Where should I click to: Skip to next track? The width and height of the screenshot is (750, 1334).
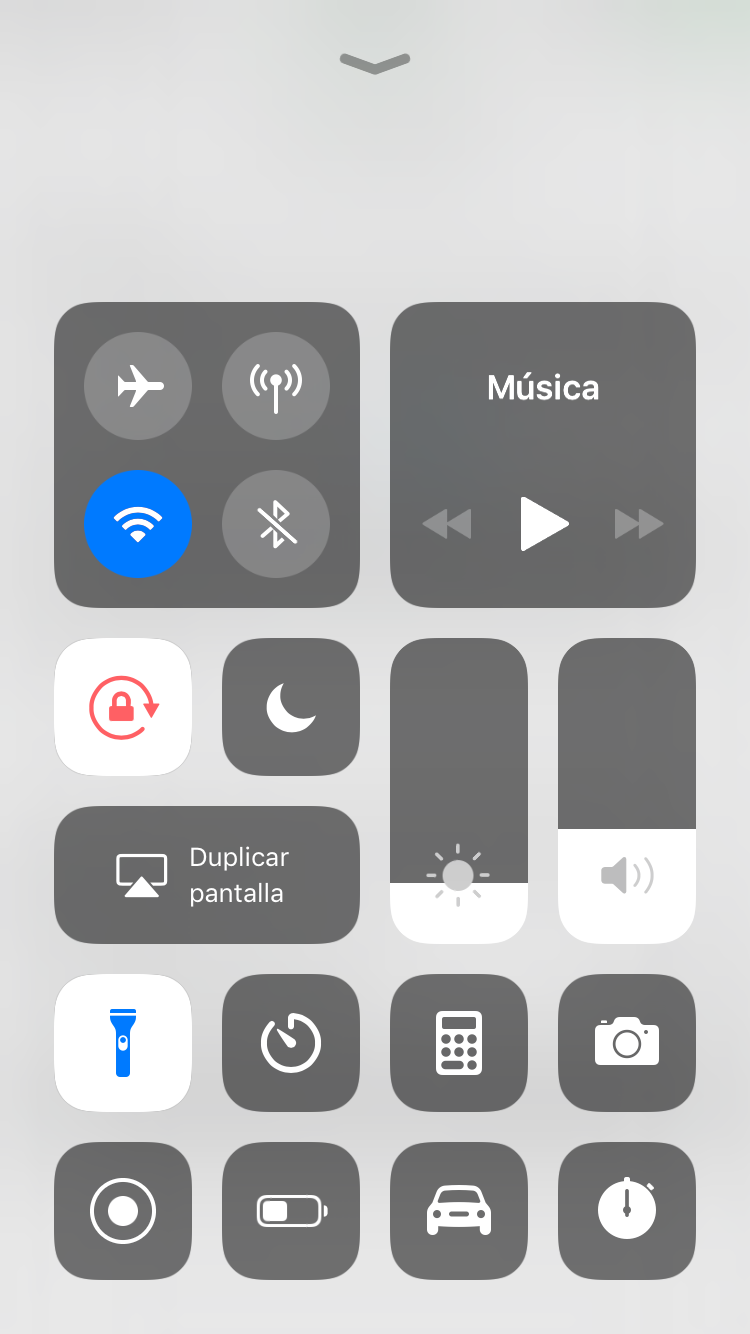coord(639,523)
